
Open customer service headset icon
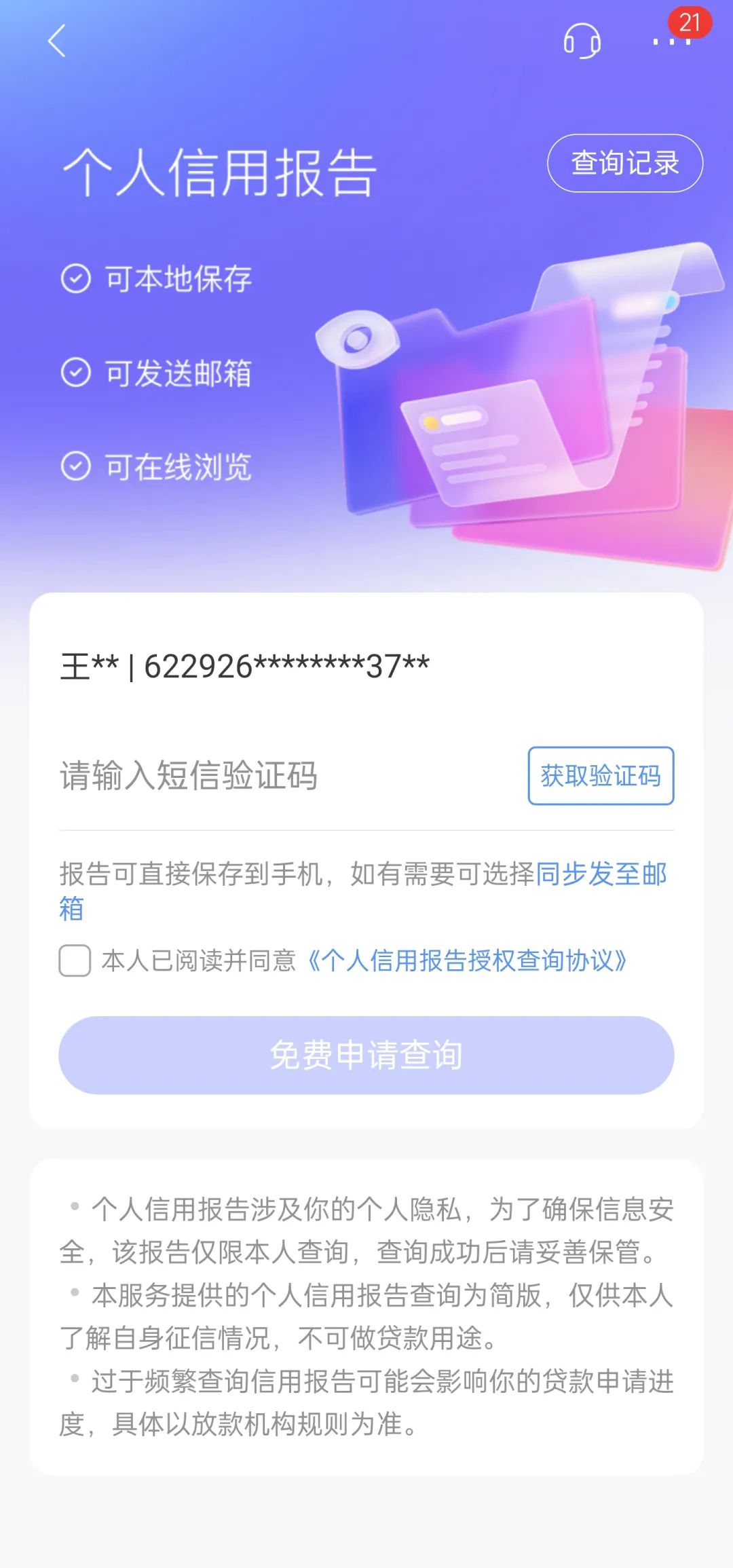click(582, 41)
